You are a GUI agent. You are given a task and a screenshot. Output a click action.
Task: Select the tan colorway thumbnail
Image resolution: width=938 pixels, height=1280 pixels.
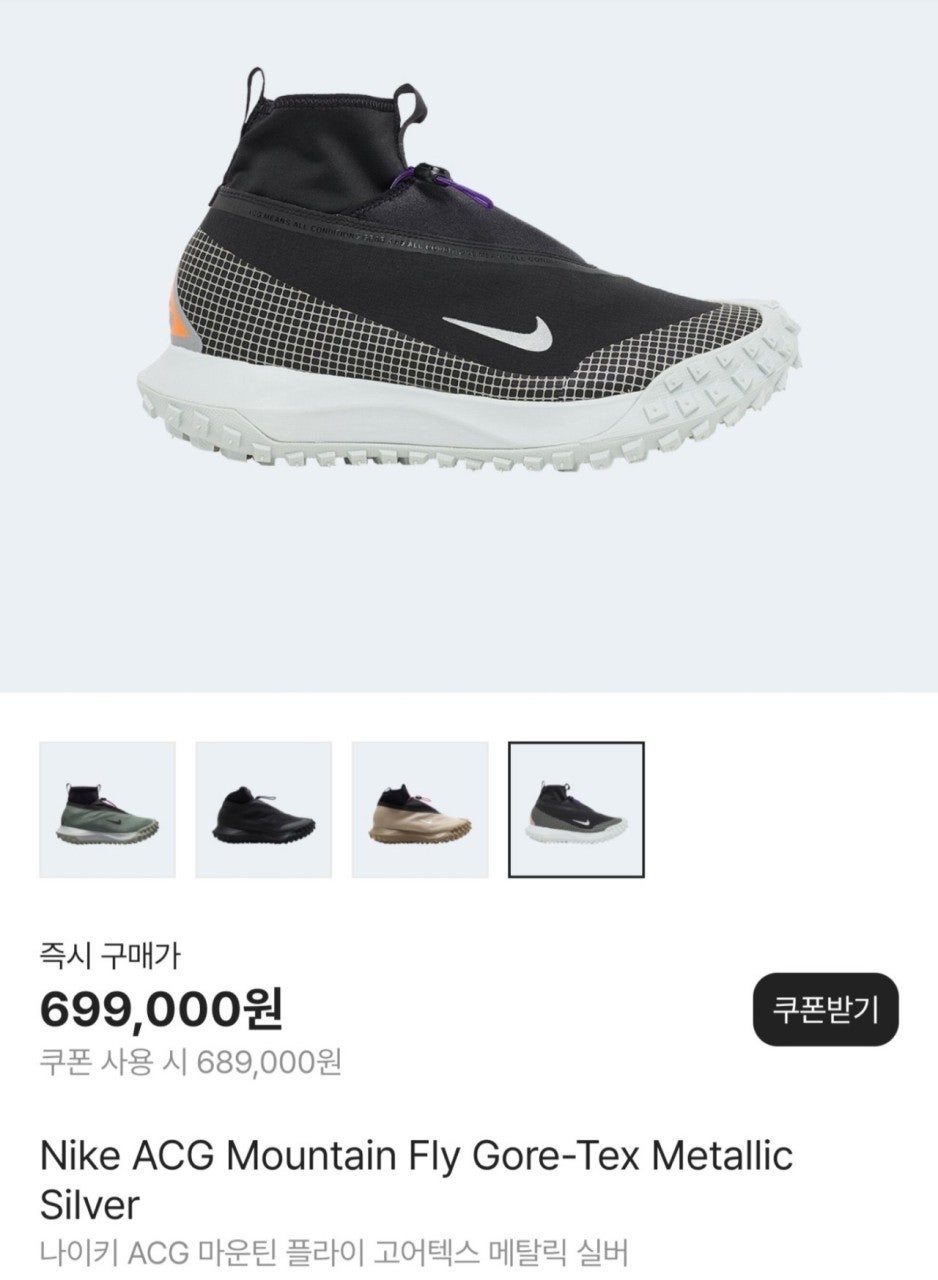(420, 809)
